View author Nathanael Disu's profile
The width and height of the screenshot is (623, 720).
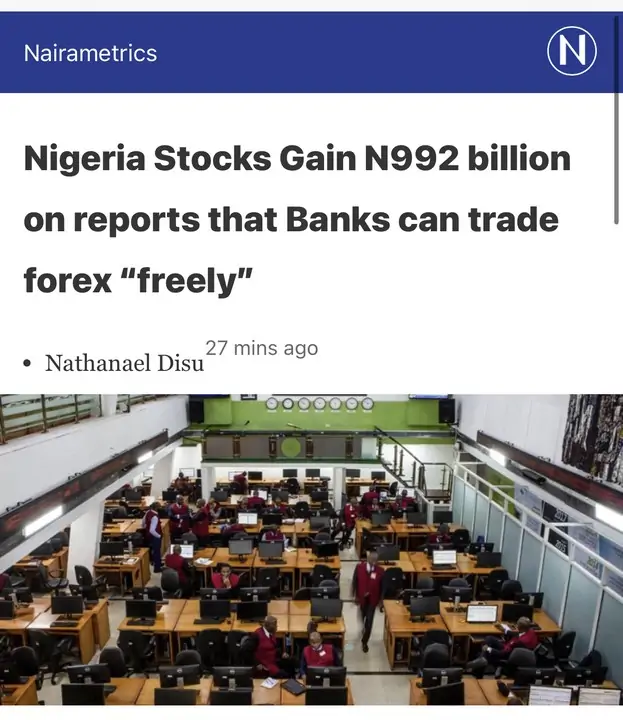pyautogui.click(x=124, y=363)
